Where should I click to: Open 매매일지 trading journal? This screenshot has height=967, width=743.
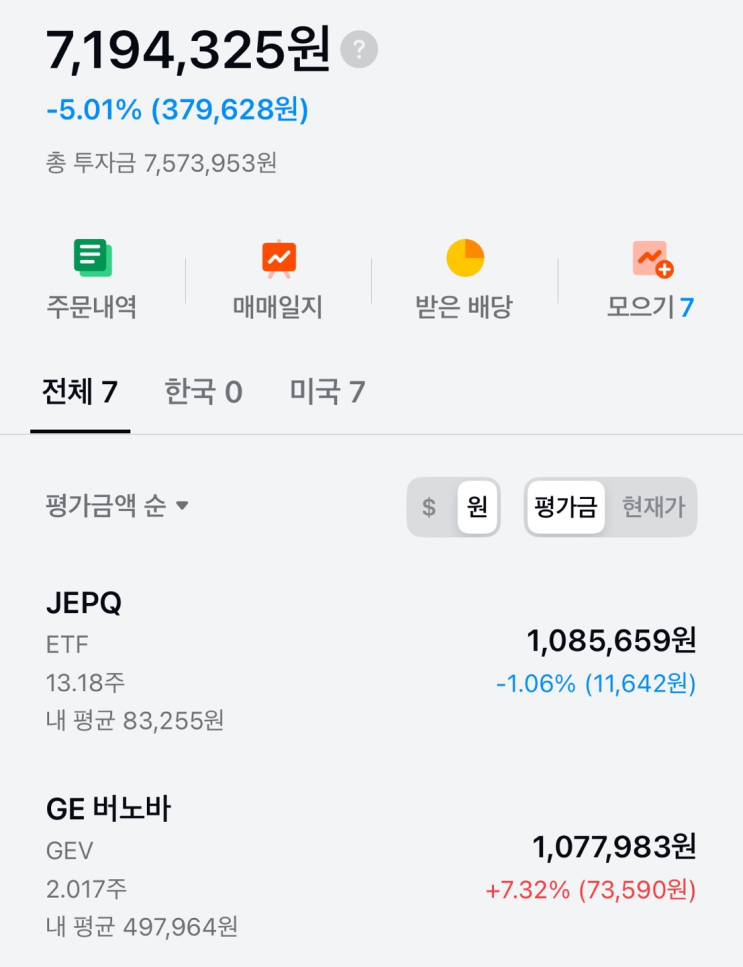click(x=278, y=279)
